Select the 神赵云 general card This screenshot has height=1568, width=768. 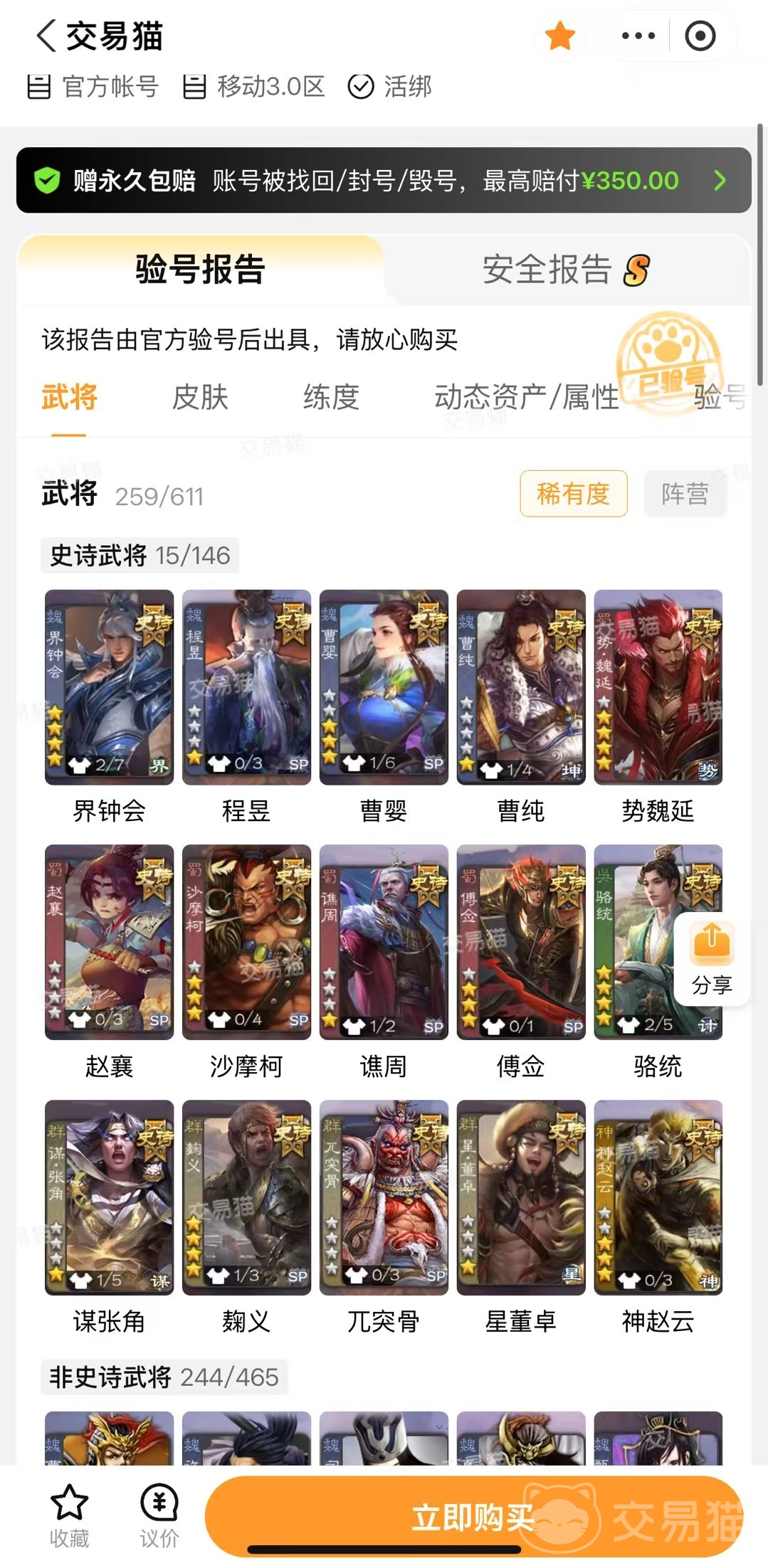658,1197
